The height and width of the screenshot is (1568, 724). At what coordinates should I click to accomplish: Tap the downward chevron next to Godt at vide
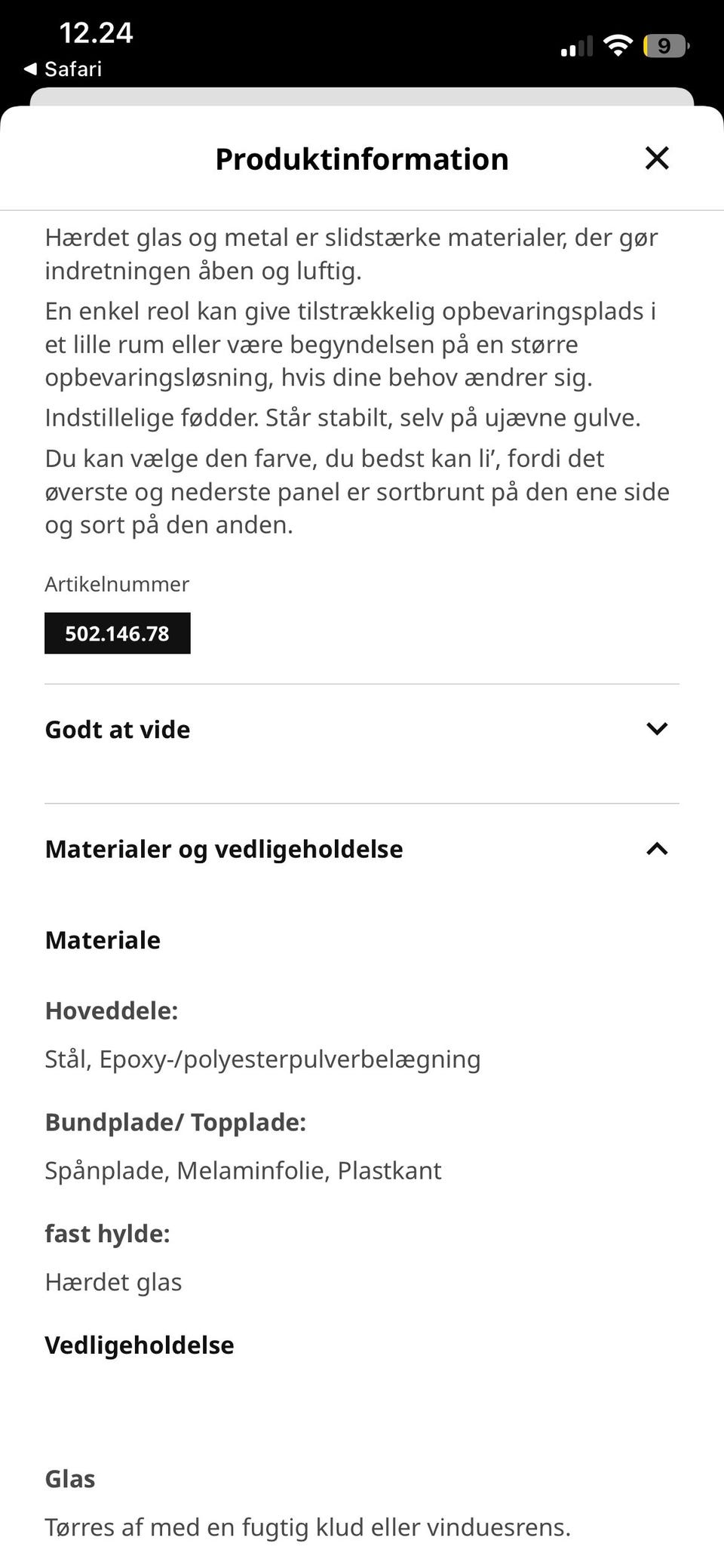(x=658, y=728)
